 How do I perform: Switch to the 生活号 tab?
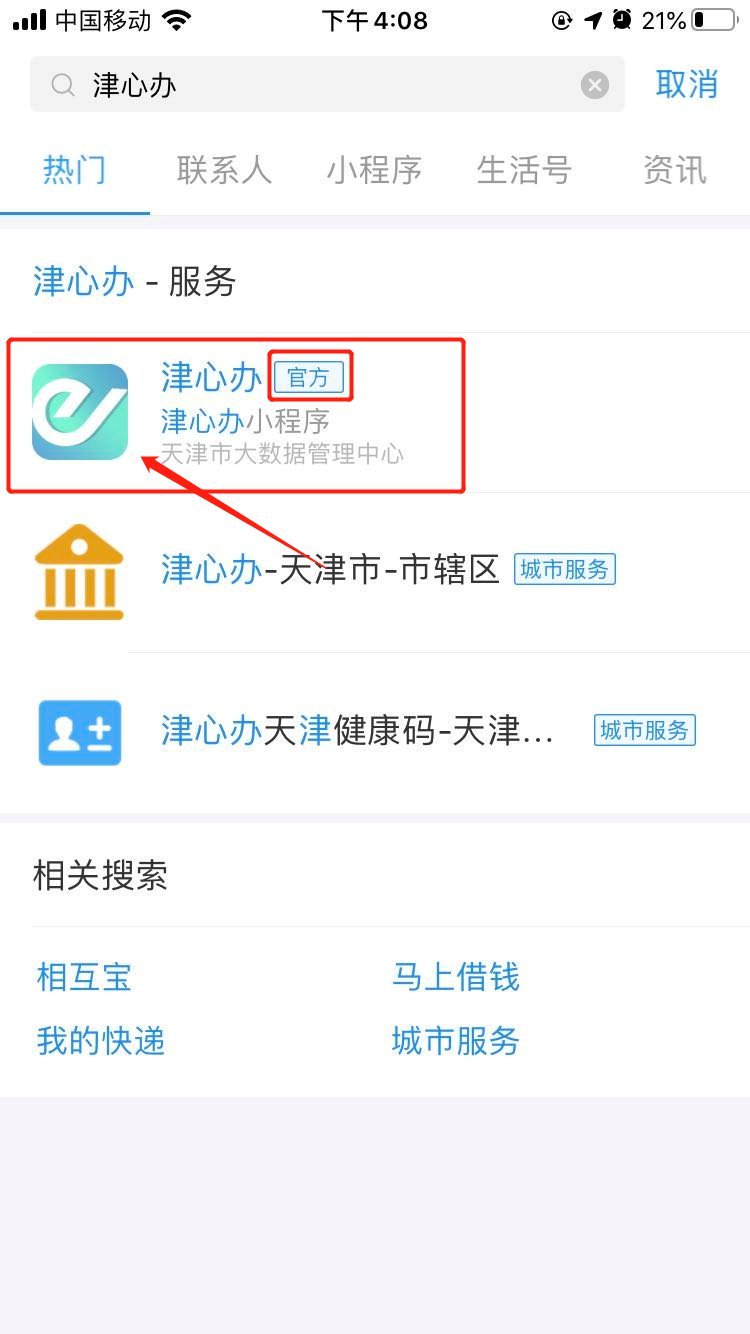[524, 170]
